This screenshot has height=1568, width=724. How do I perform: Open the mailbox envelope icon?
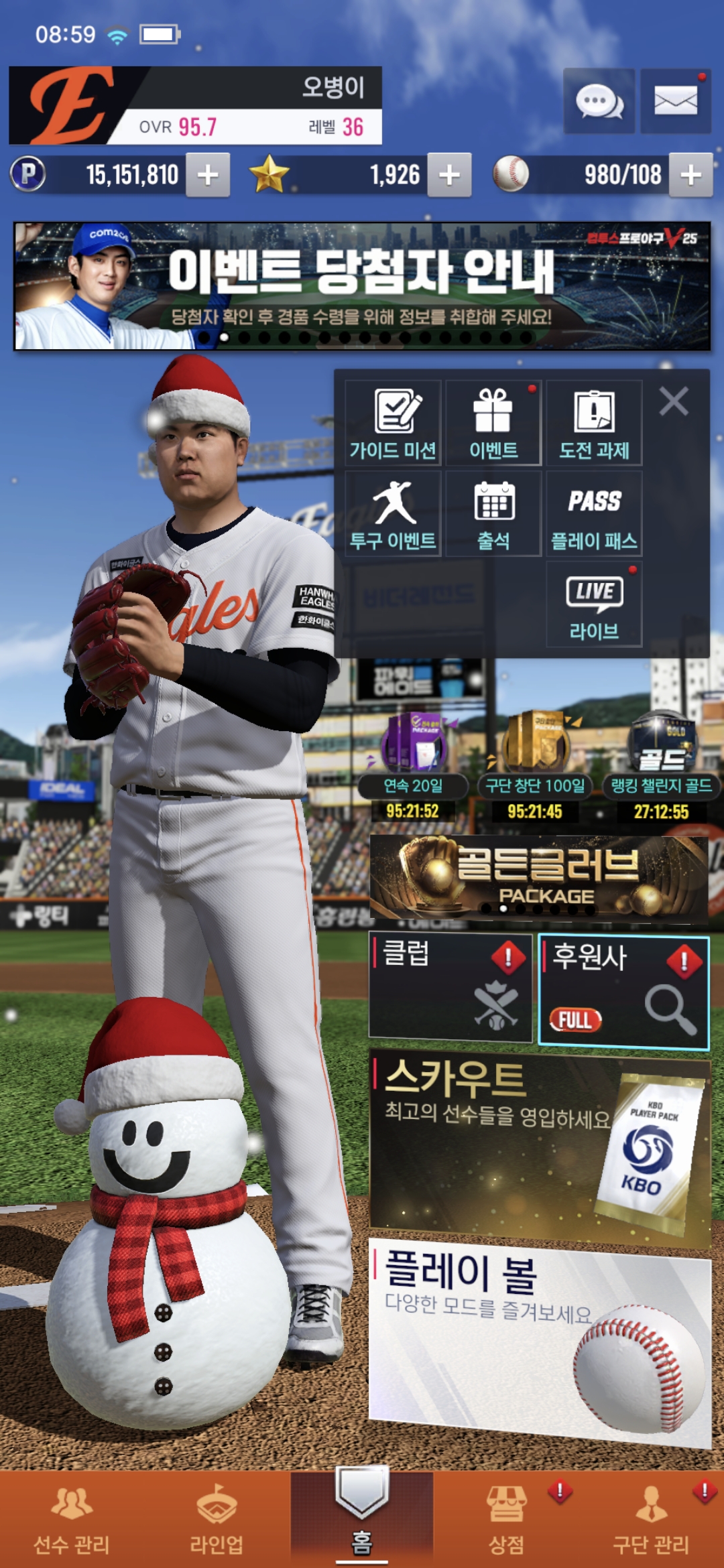tap(675, 102)
